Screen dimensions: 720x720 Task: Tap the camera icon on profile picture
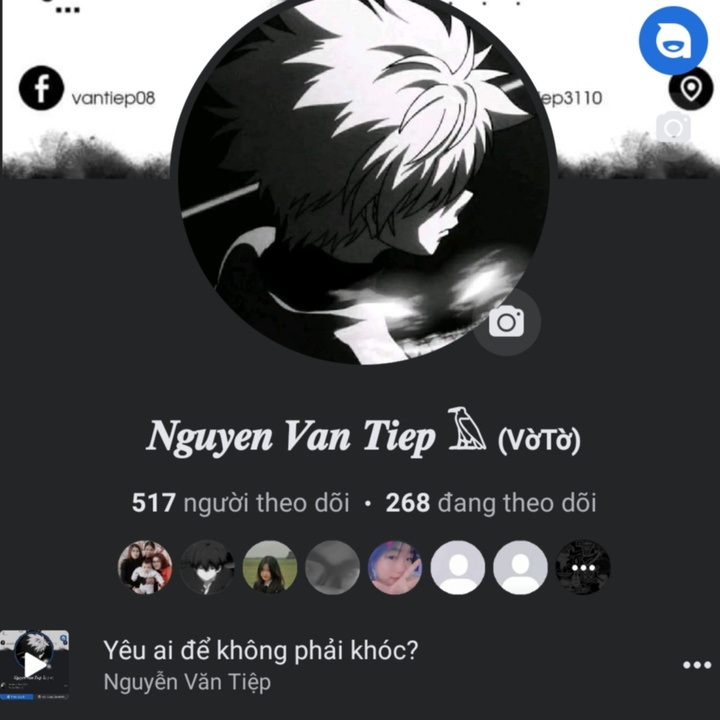click(507, 322)
